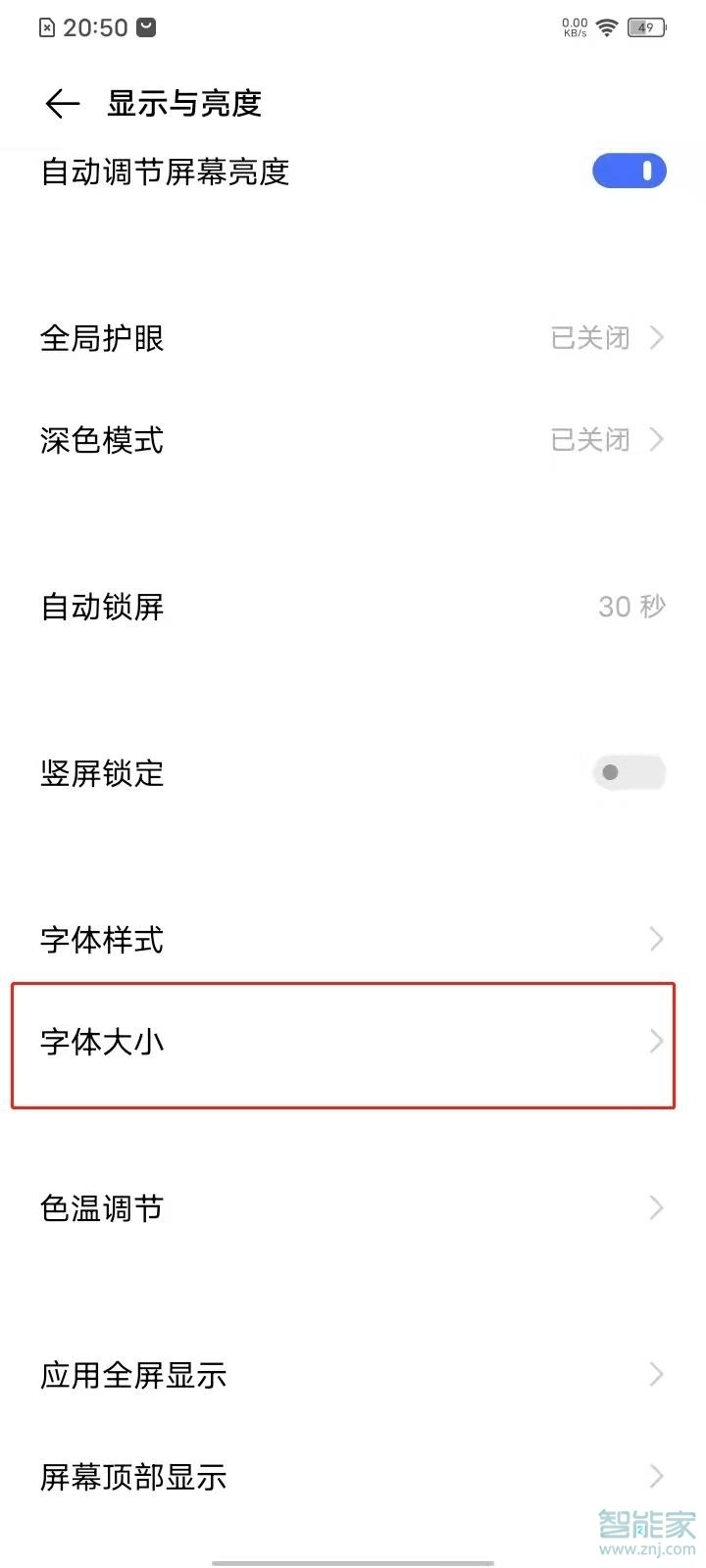Screen dimensions: 706x1568
Task: Toggle the auto brightness switch off
Action: 629,171
